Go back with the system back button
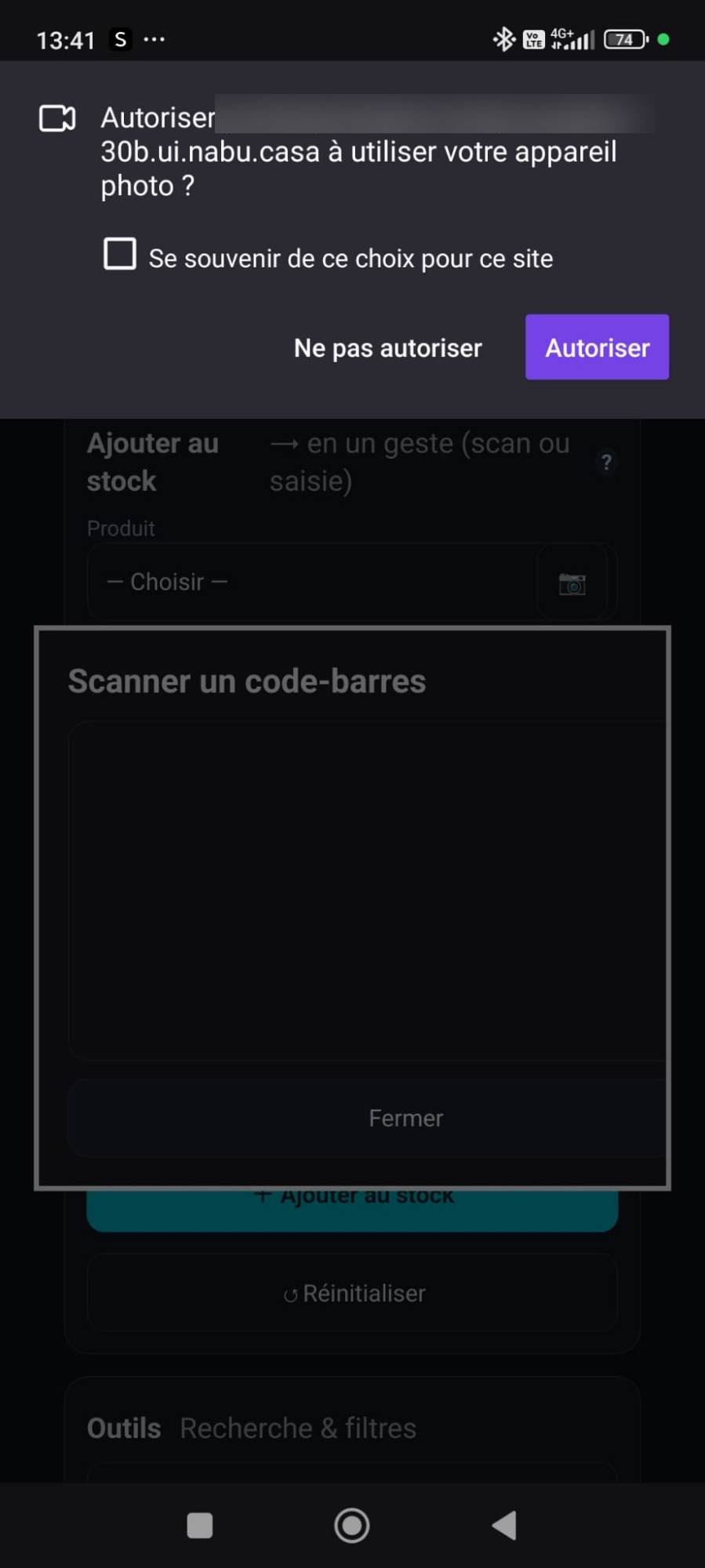This screenshot has height=1568, width=705. point(504,1526)
